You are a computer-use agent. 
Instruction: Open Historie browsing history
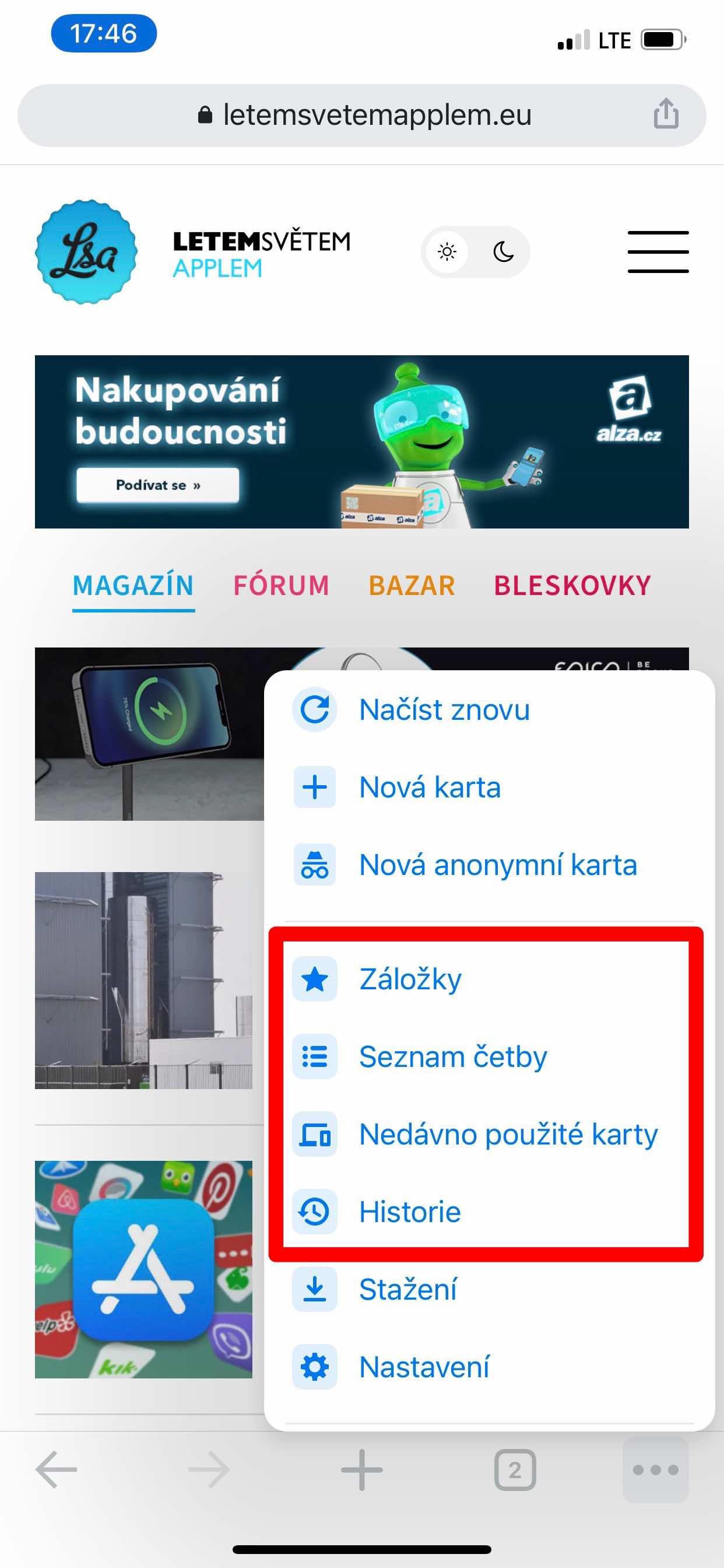coord(409,1212)
